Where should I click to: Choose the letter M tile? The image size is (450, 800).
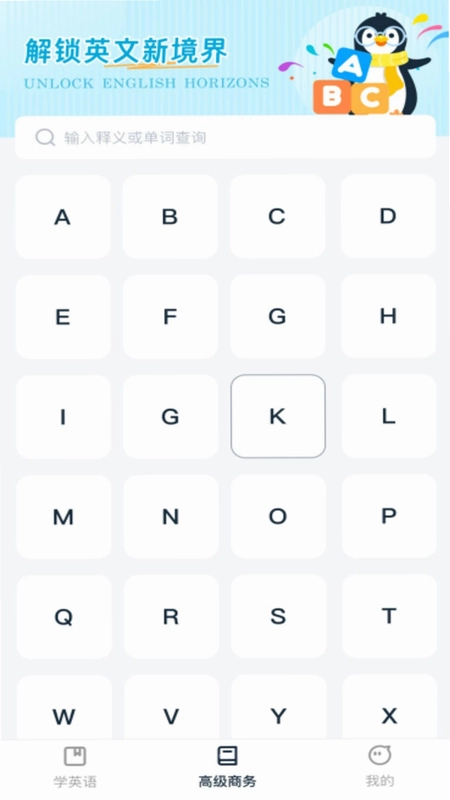(x=63, y=517)
